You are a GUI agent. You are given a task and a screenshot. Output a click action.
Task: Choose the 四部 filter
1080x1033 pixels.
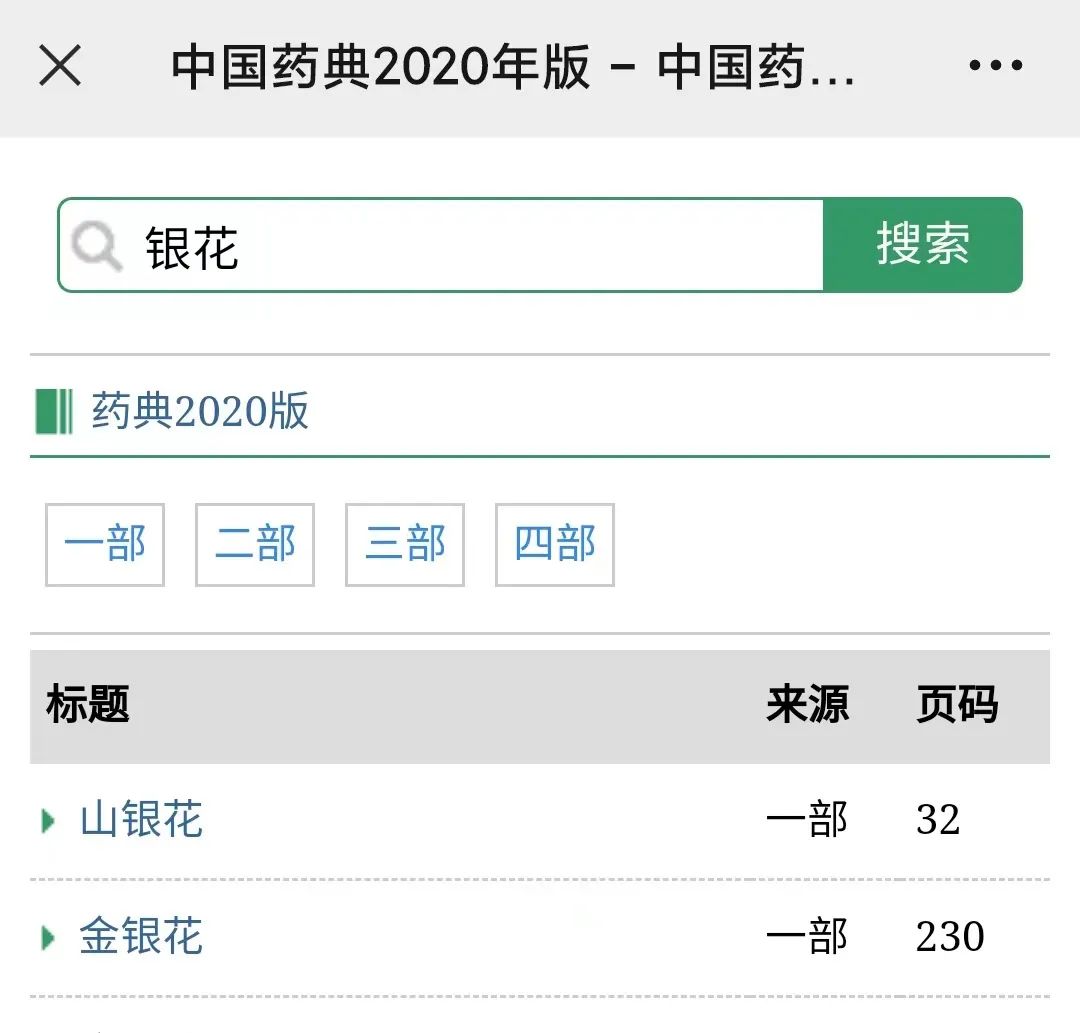[x=555, y=545]
